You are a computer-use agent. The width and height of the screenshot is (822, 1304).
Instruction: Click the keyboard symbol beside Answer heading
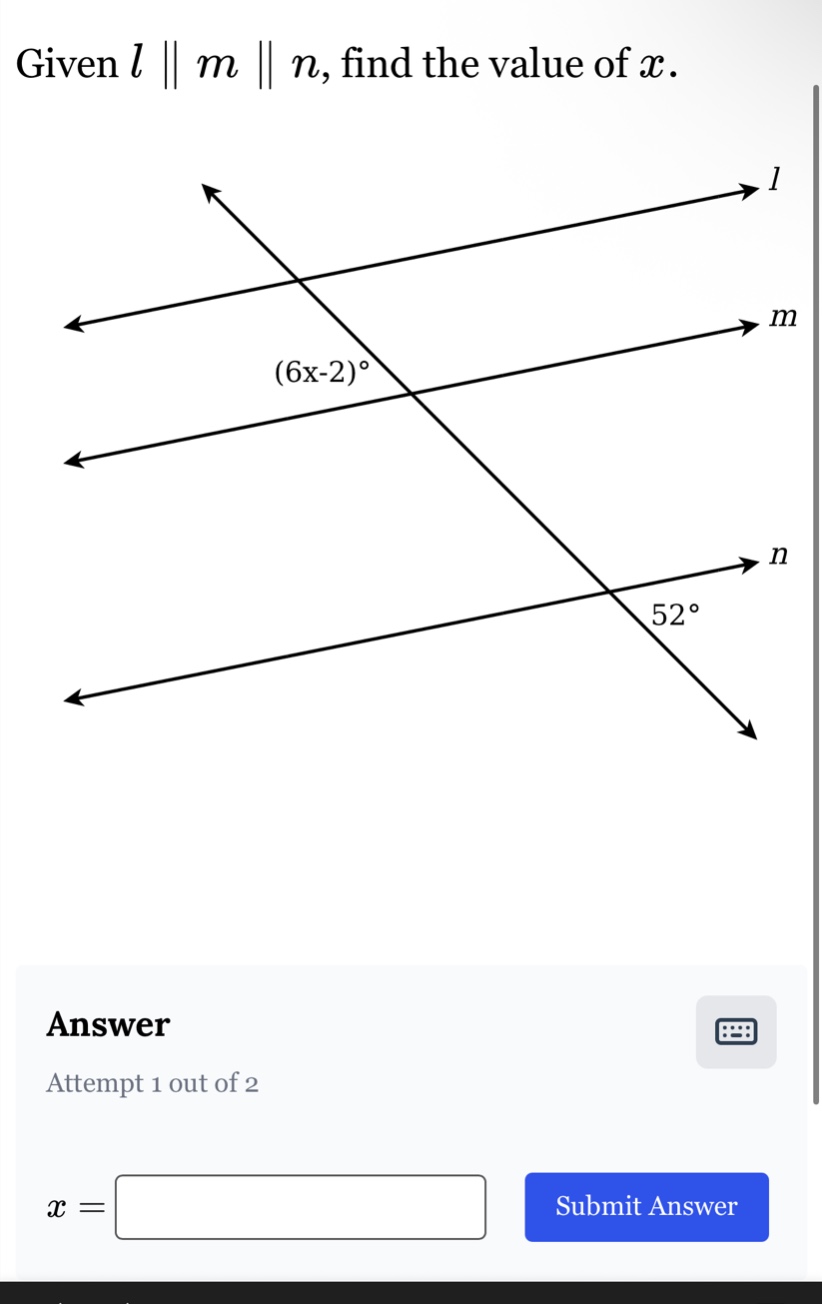736,1033
